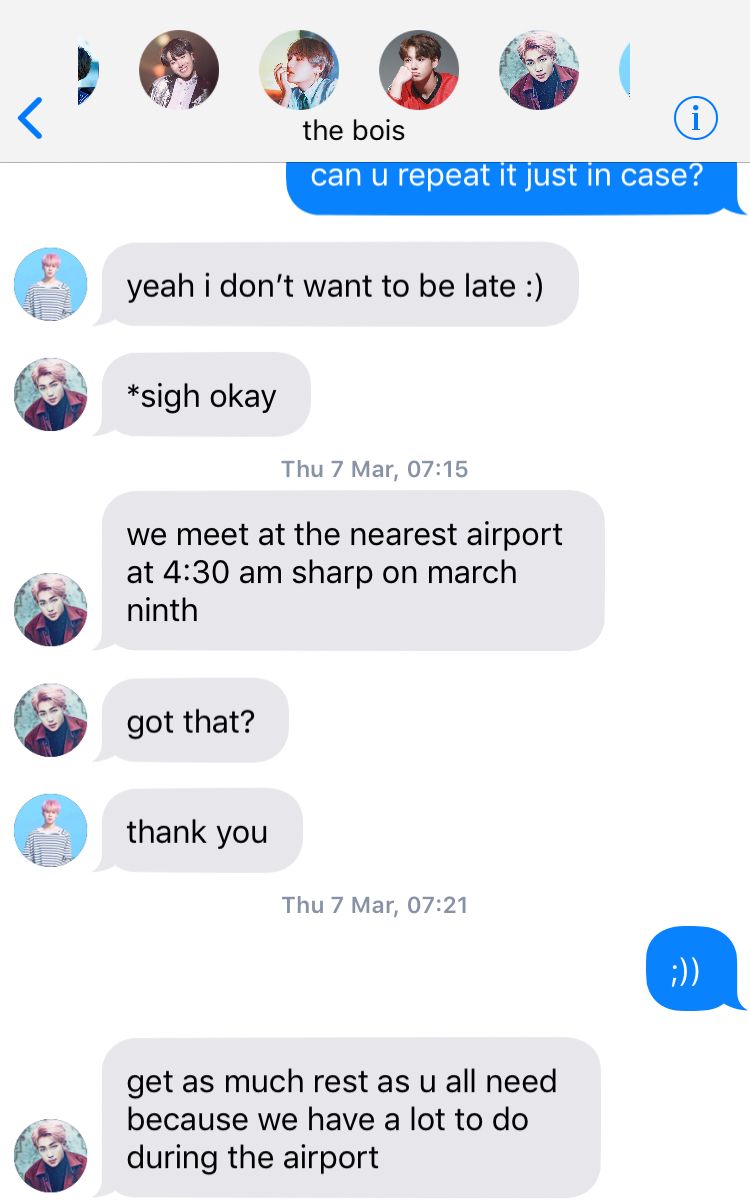750x1204 pixels.
Task: Open the bois group title
Action: pyautogui.click(x=354, y=131)
